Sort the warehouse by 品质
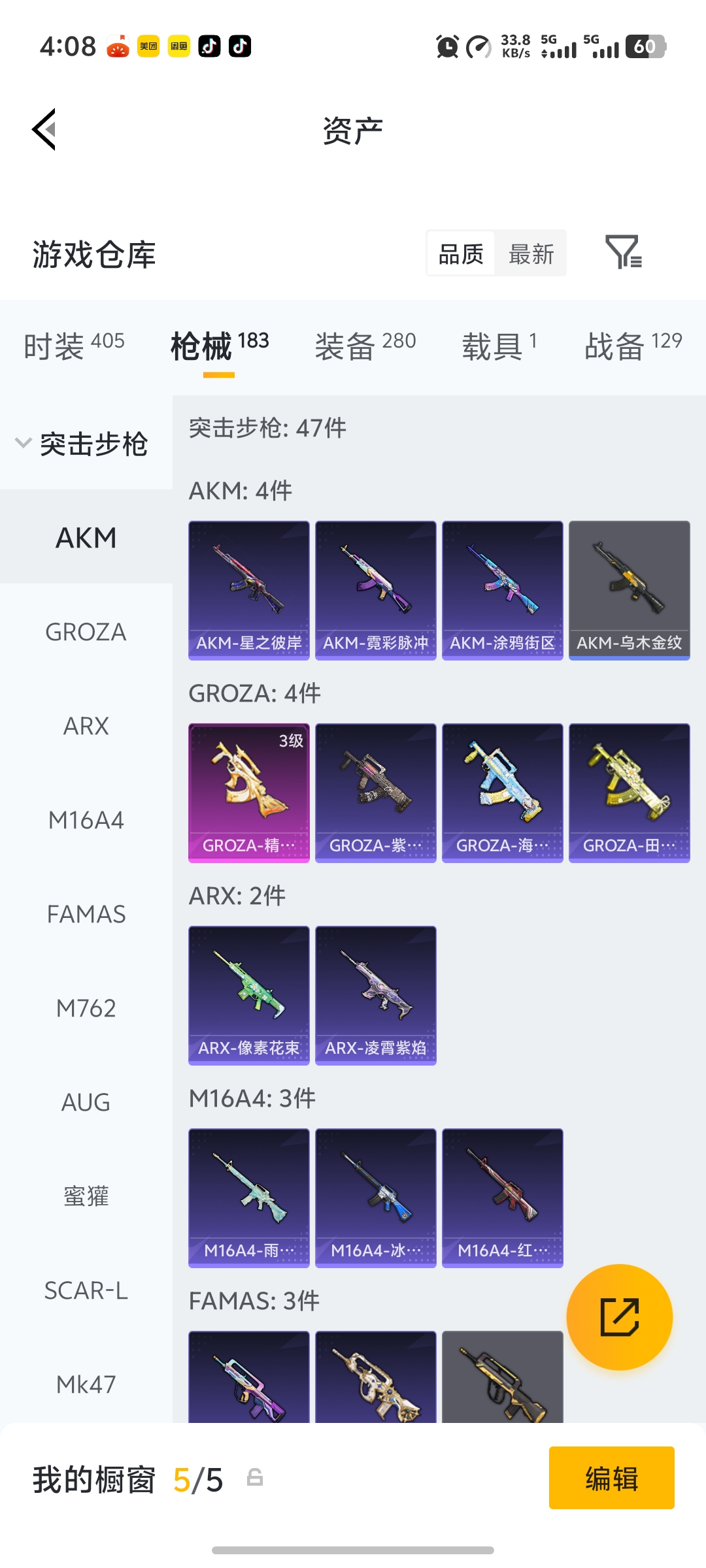Viewport: 706px width, 1568px height. 461,253
